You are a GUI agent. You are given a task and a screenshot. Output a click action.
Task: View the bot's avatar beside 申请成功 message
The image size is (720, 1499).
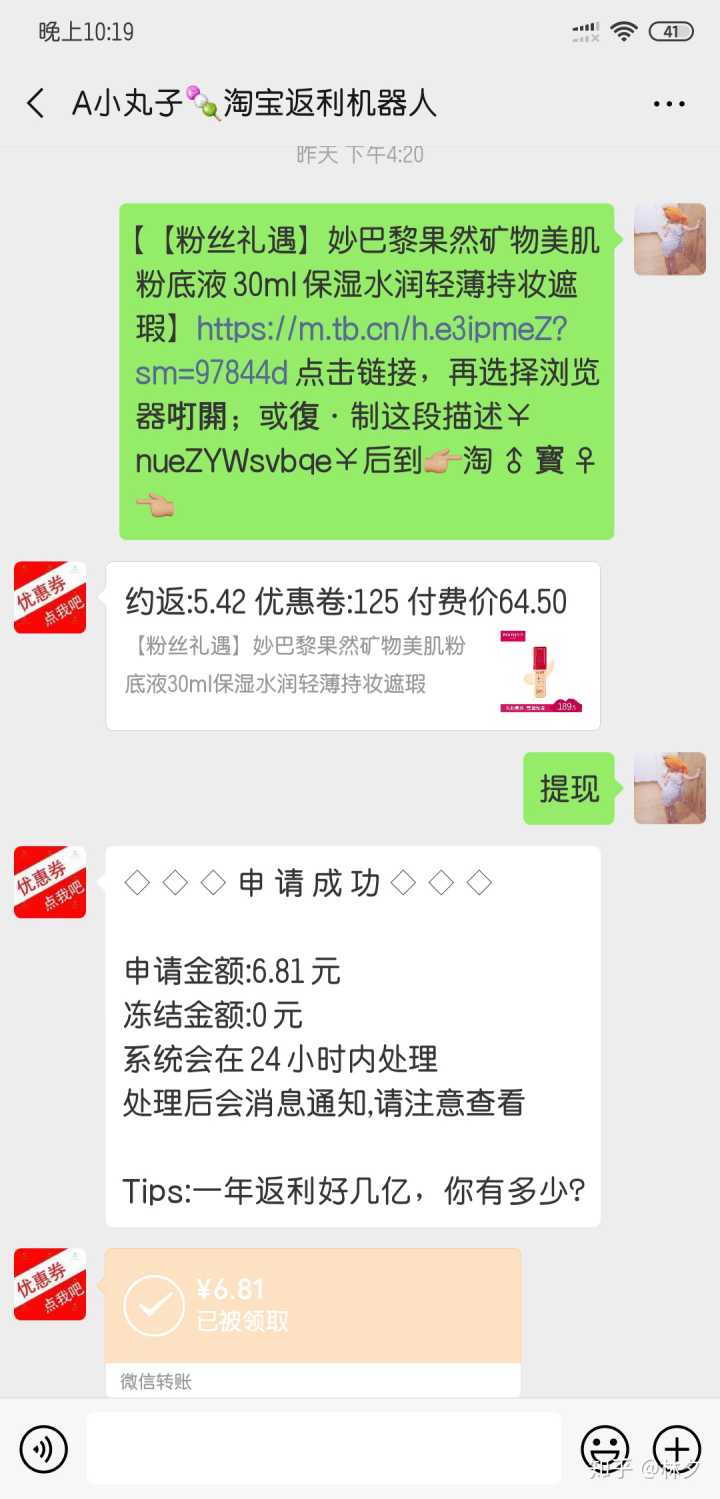coord(50,882)
